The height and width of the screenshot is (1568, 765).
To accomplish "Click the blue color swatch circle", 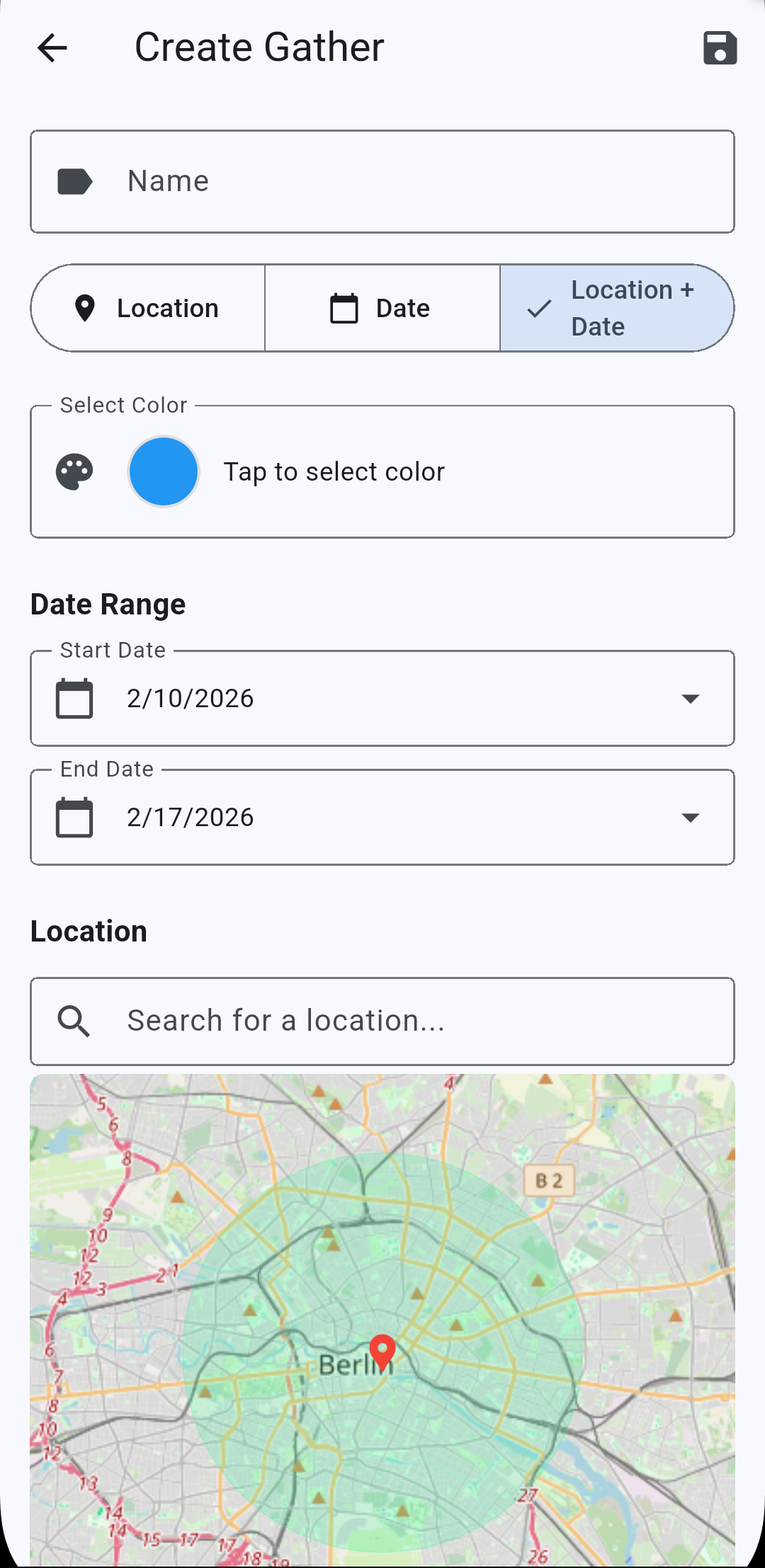I will click(163, 471).
